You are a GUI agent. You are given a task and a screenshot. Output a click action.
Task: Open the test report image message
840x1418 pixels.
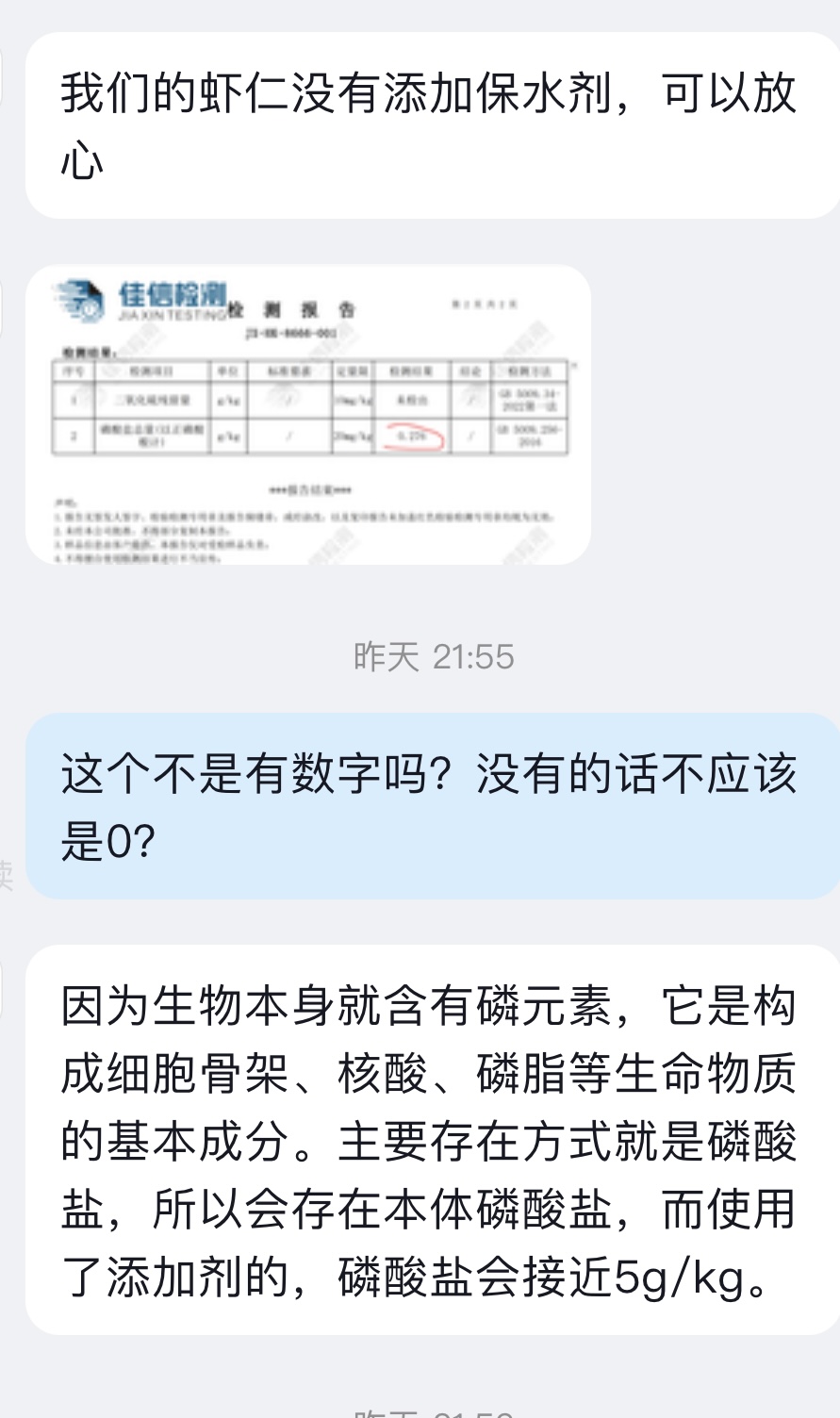[308, 415]
